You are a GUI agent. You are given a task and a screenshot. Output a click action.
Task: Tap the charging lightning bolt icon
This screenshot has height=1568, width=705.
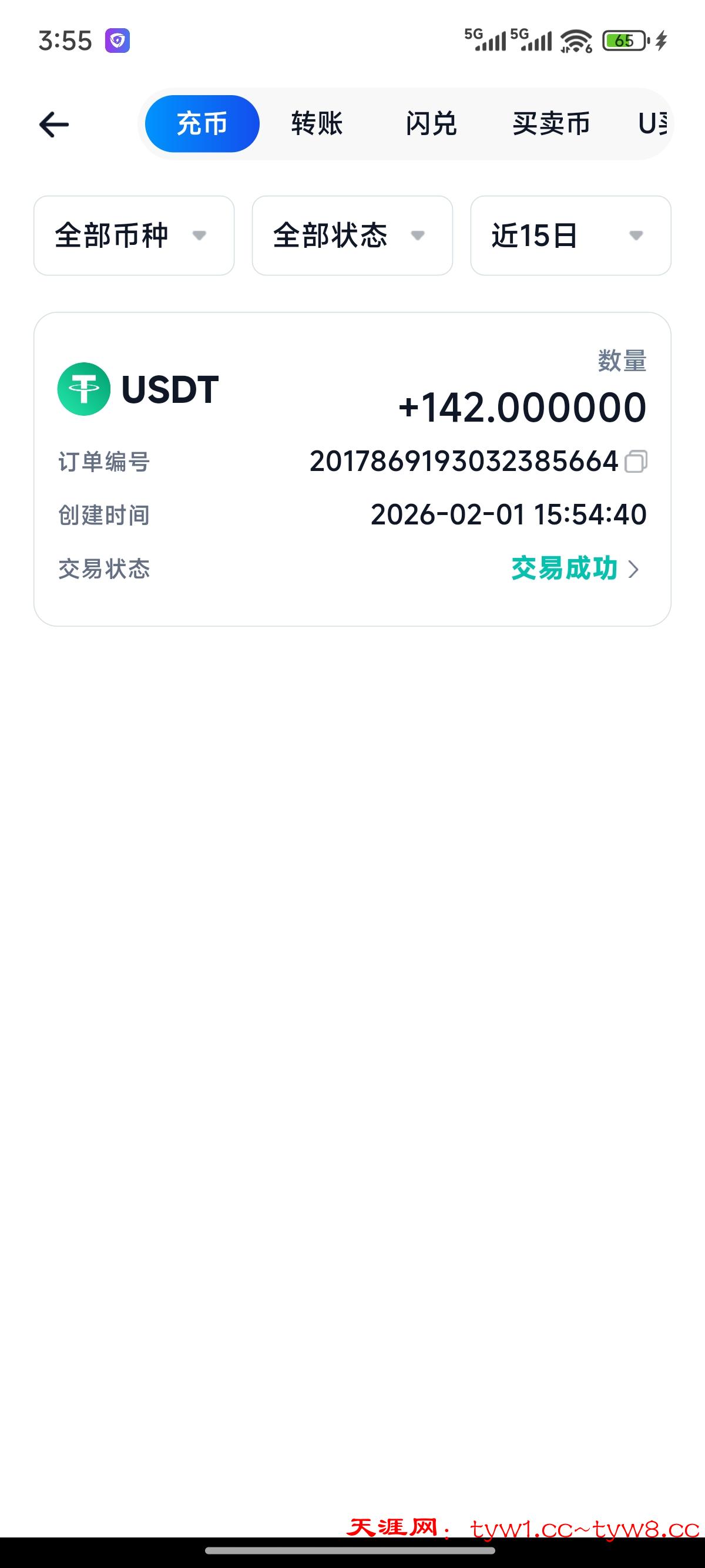pos(662,40)
